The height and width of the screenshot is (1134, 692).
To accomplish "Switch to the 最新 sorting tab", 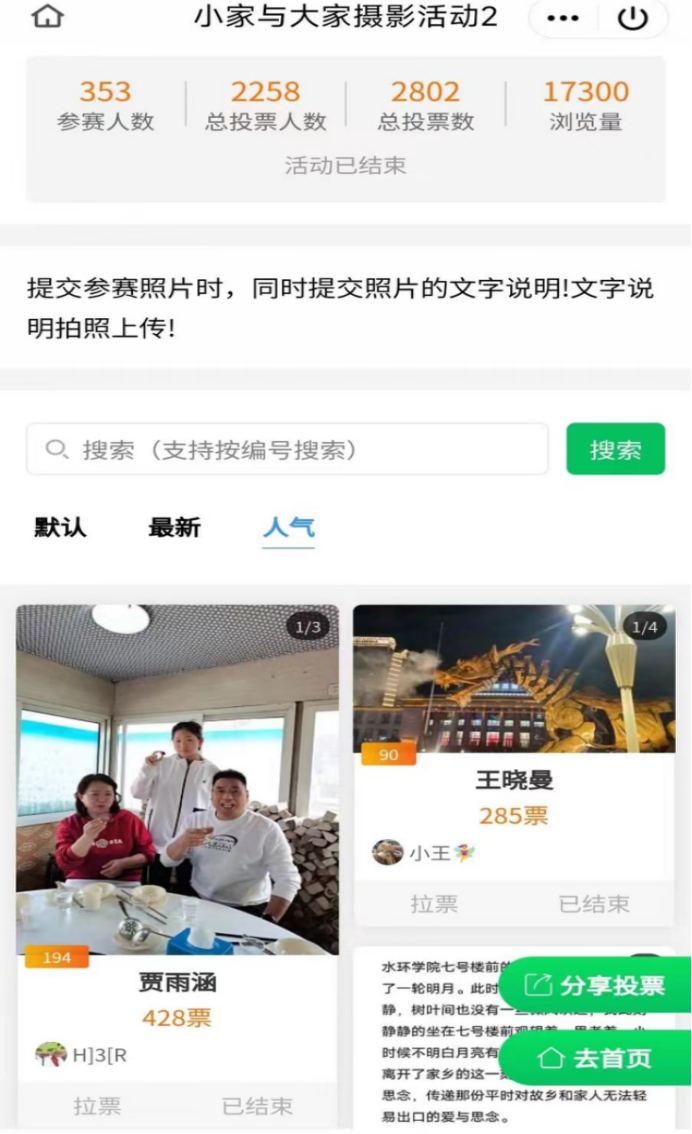I will click(x=174, y=527).
